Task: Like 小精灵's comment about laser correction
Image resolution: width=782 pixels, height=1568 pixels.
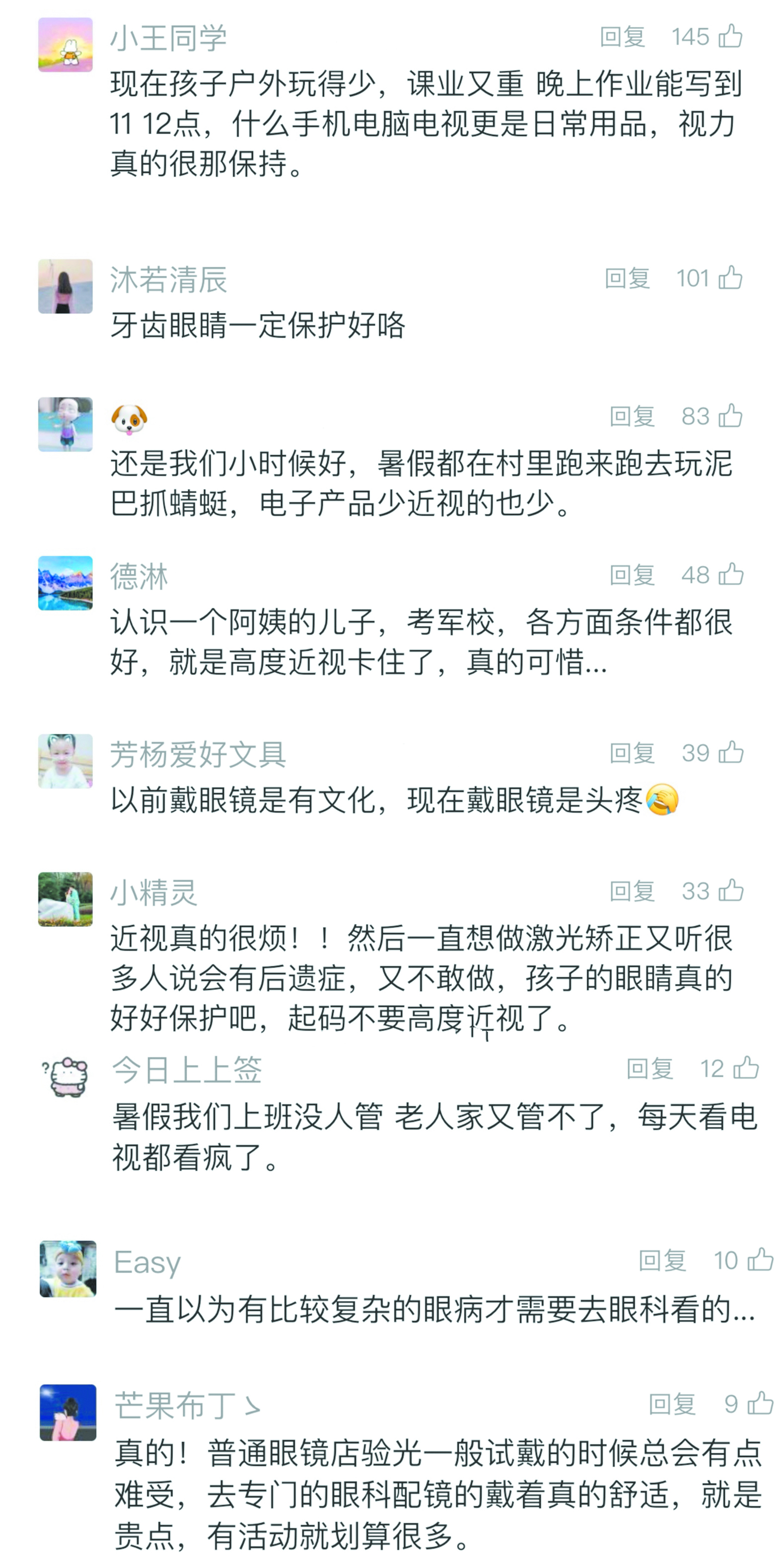Action: click(731, 891)
